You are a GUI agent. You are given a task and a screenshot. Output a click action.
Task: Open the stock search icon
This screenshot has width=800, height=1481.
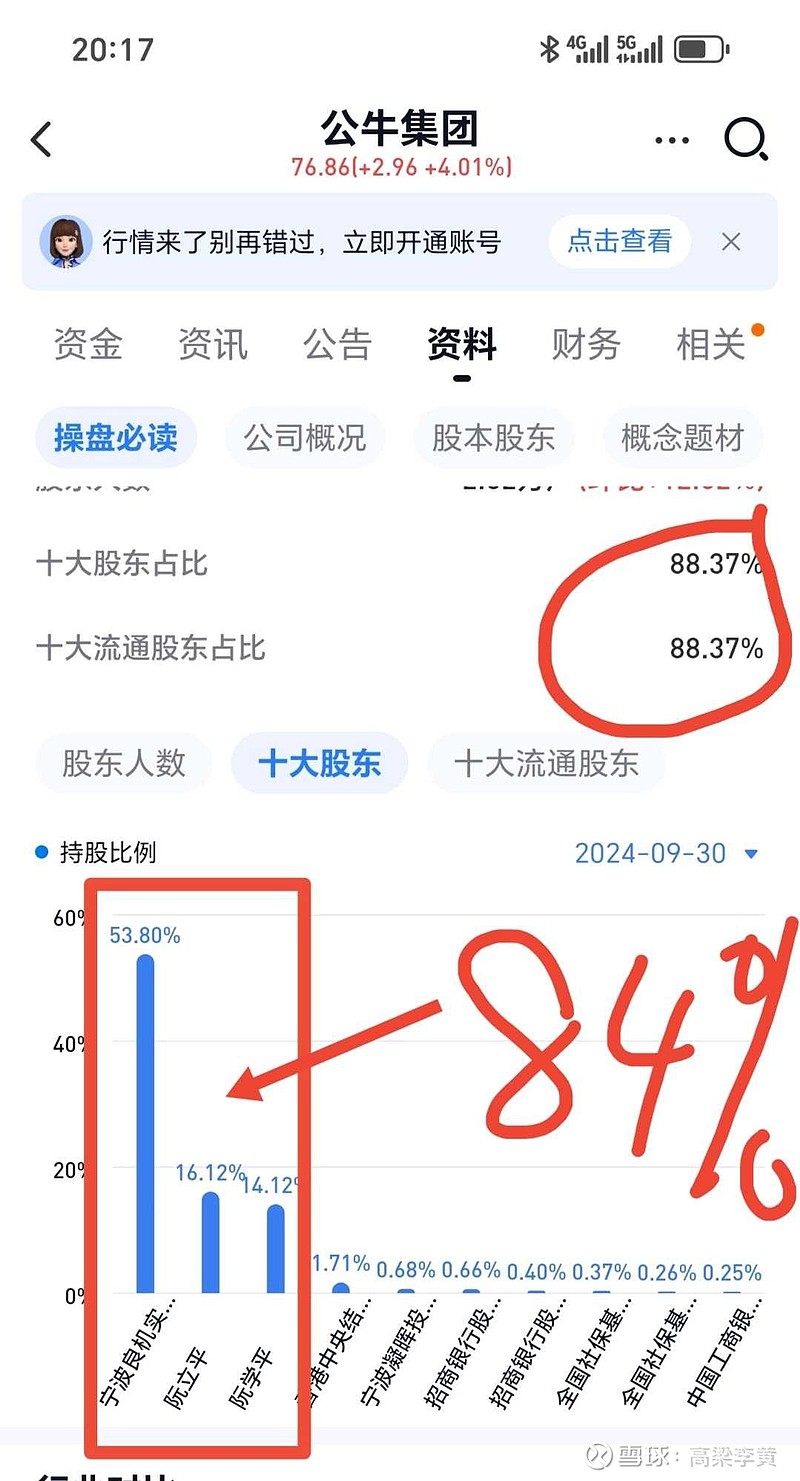click(x=745, y=140)
